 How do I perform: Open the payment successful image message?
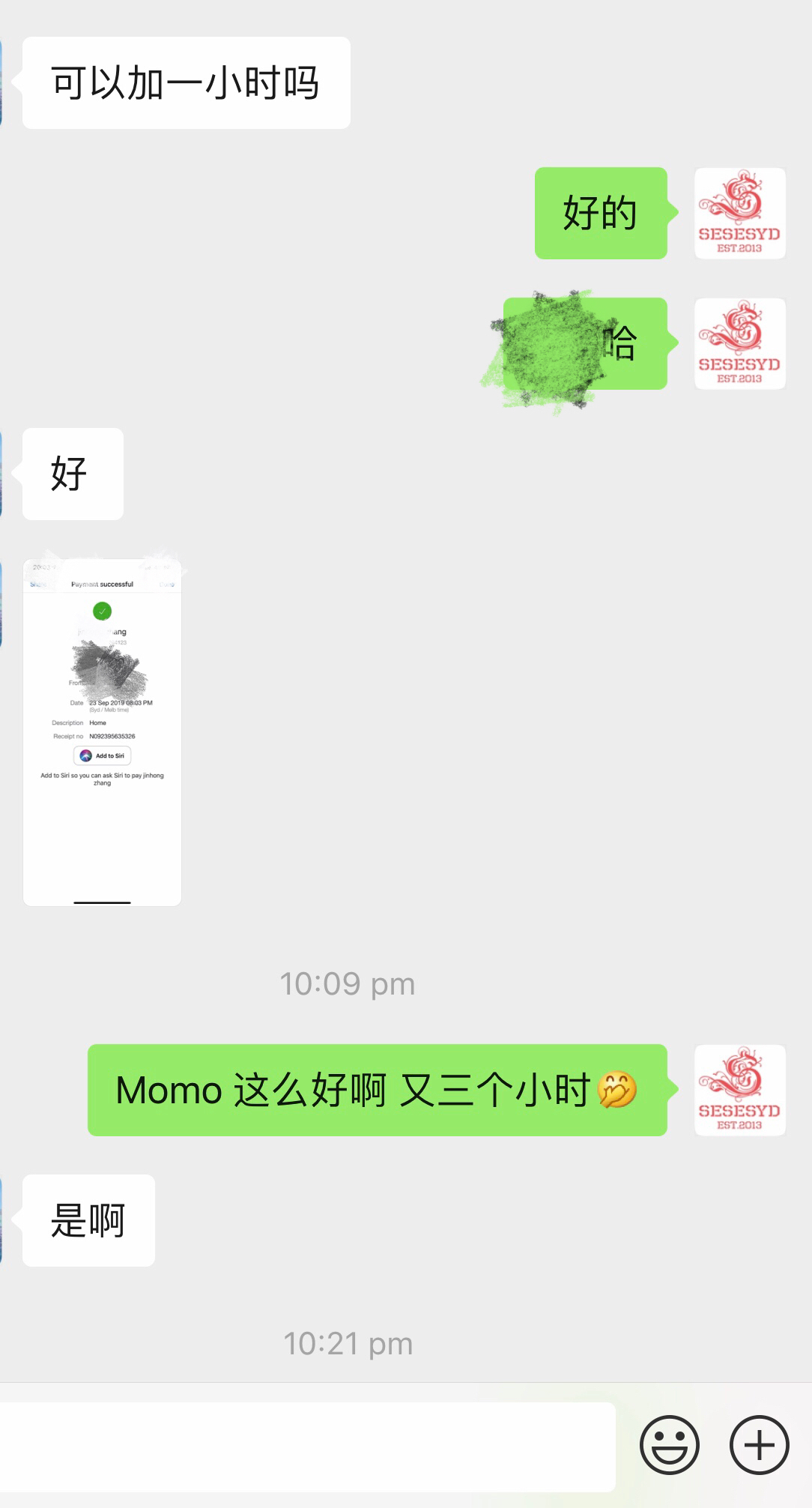tap(103, 732)
